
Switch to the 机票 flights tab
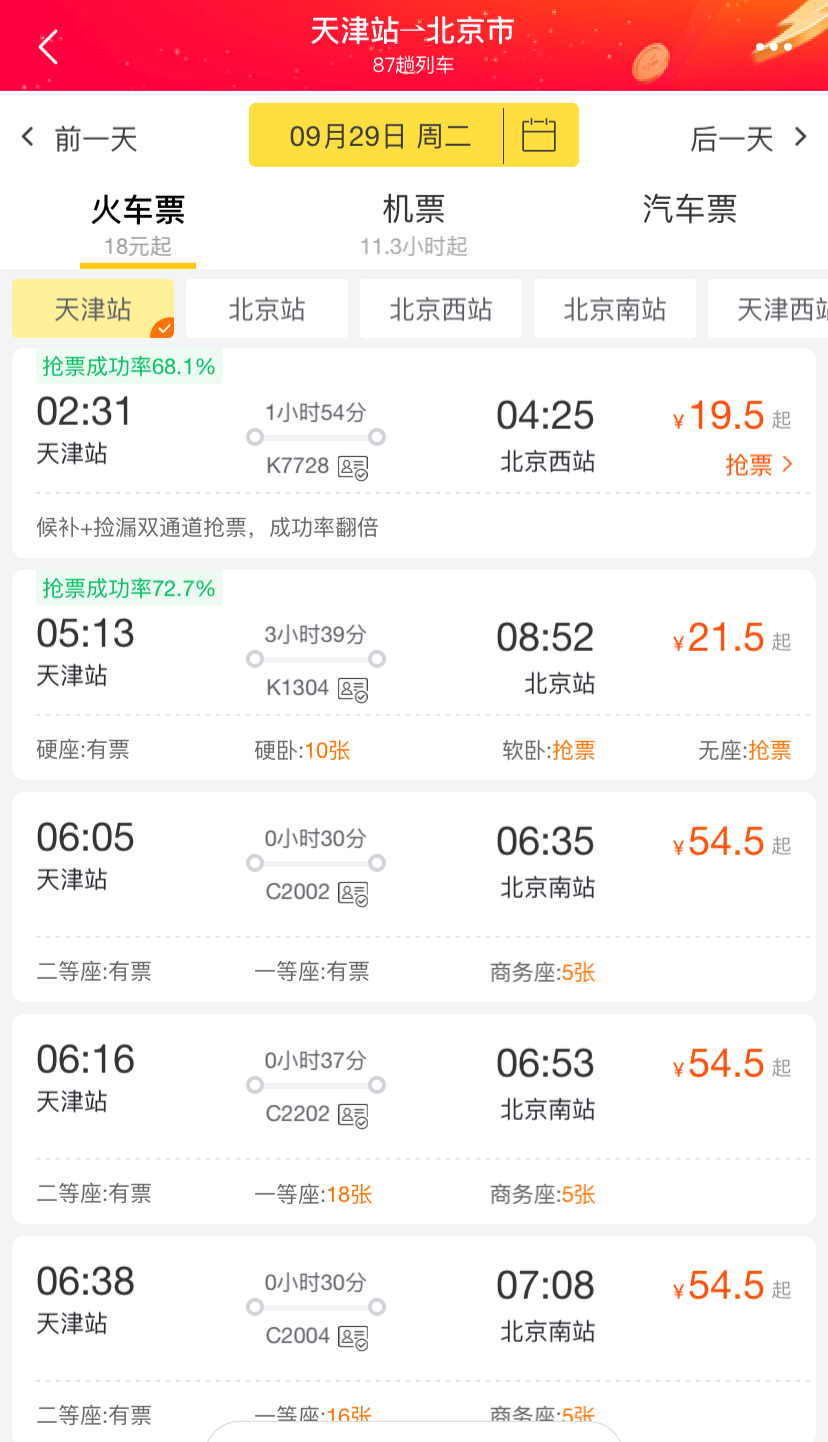coord(414,224)
